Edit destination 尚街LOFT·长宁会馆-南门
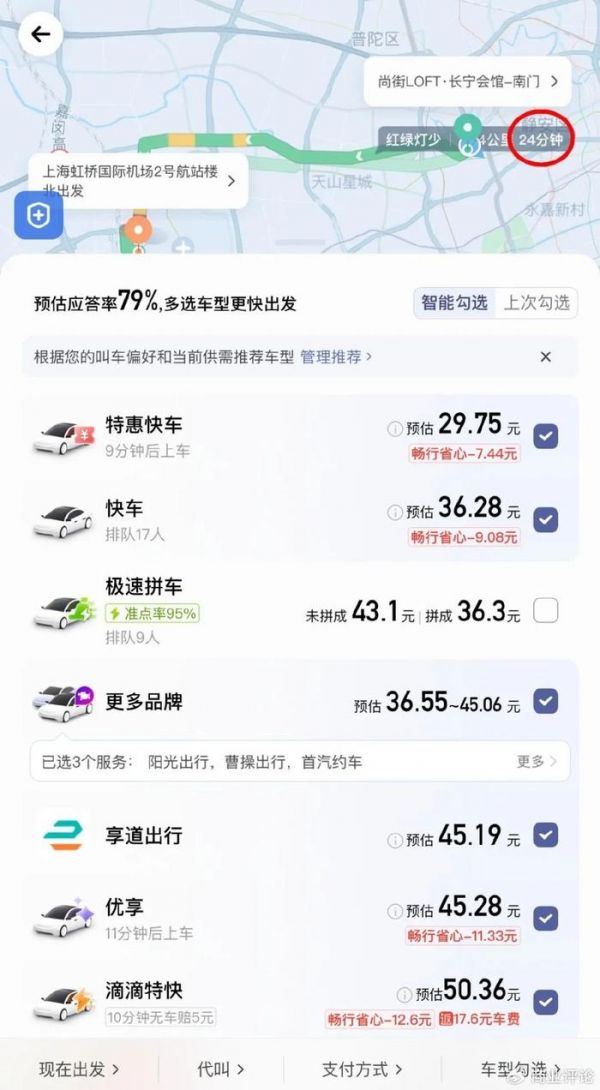 (467, 82)
